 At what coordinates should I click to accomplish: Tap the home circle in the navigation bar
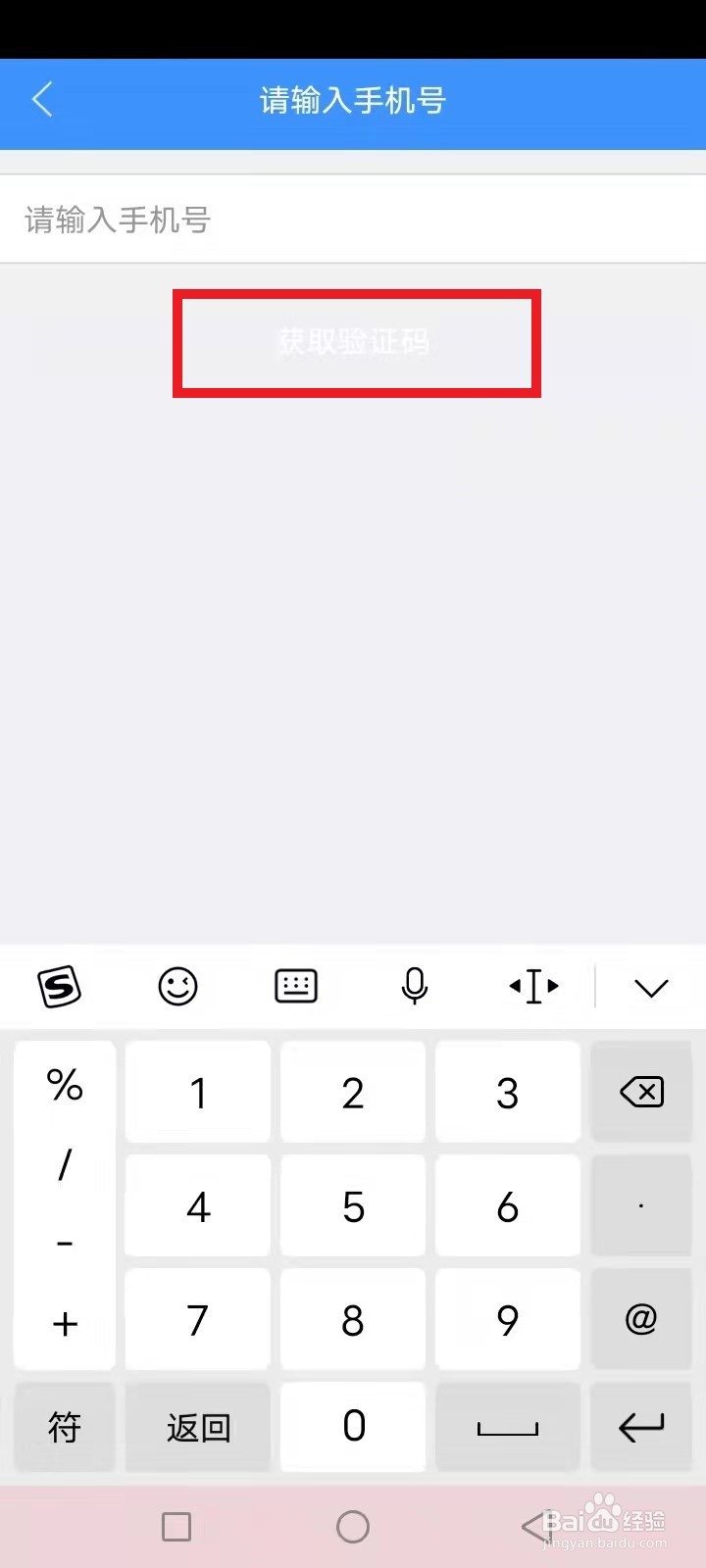tap(353, 1526)
